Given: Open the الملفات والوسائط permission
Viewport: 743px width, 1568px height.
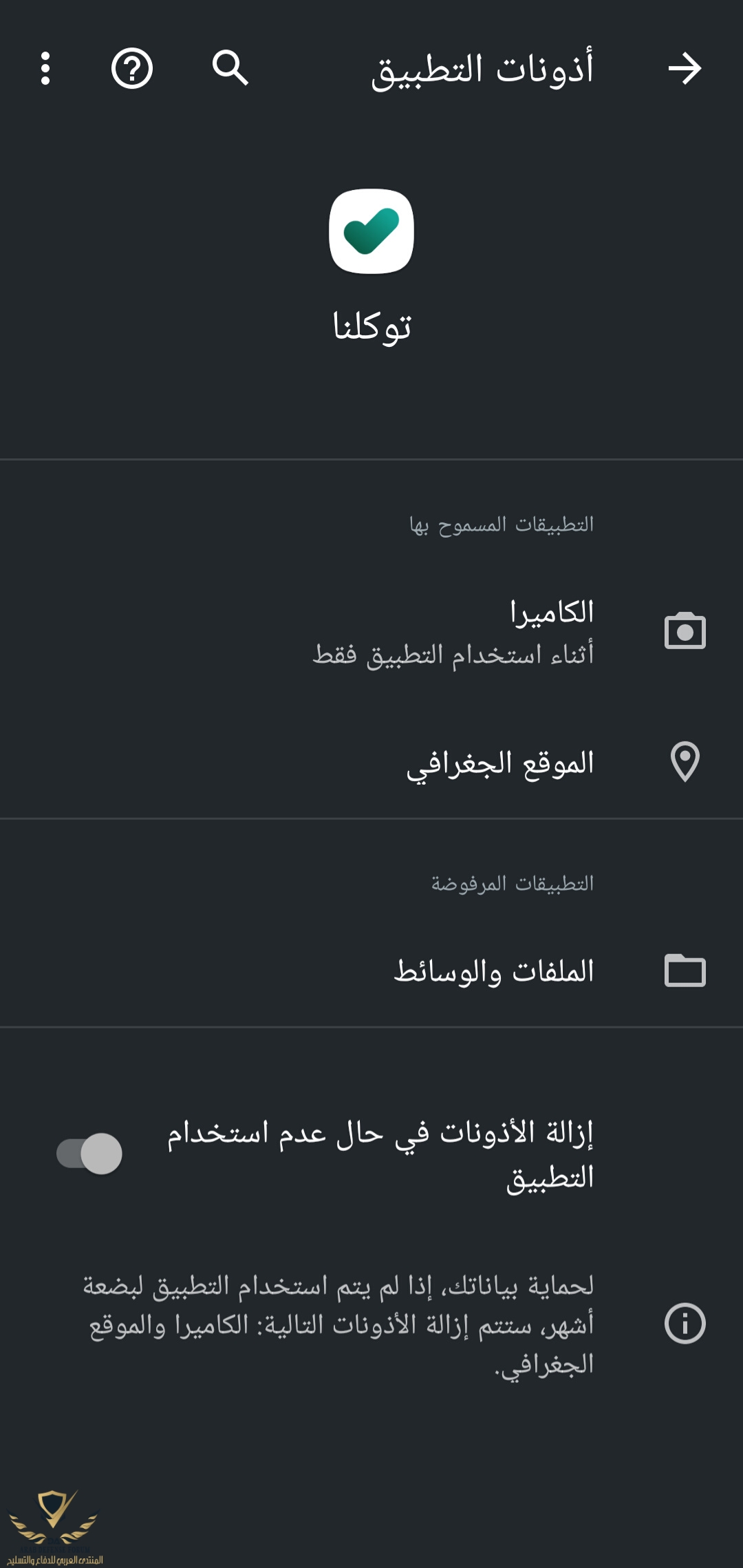Looking at the screenshot, I should point(492,971).
